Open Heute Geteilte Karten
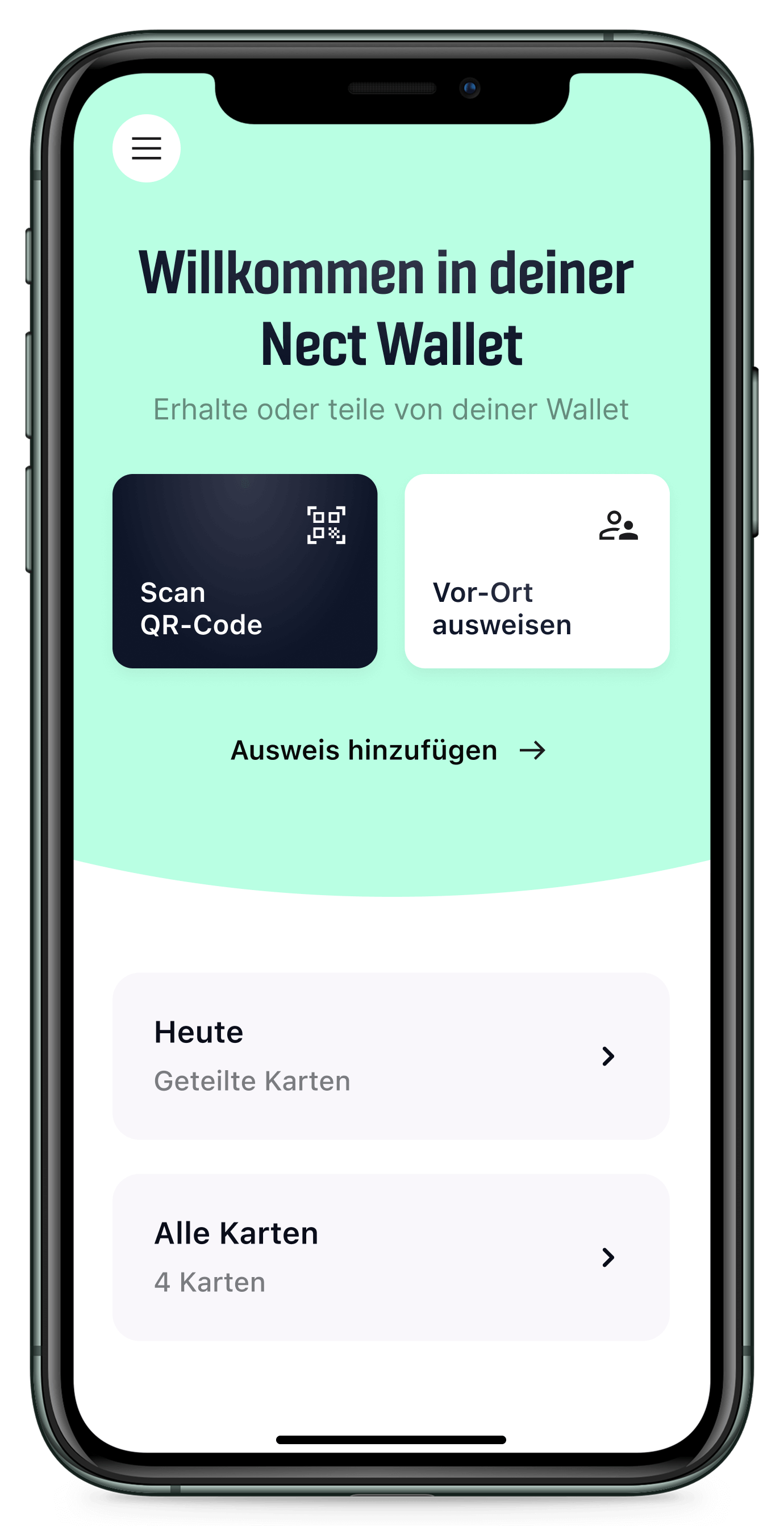This screenshot has height=1526, width=784. [x=391, y=1055]
